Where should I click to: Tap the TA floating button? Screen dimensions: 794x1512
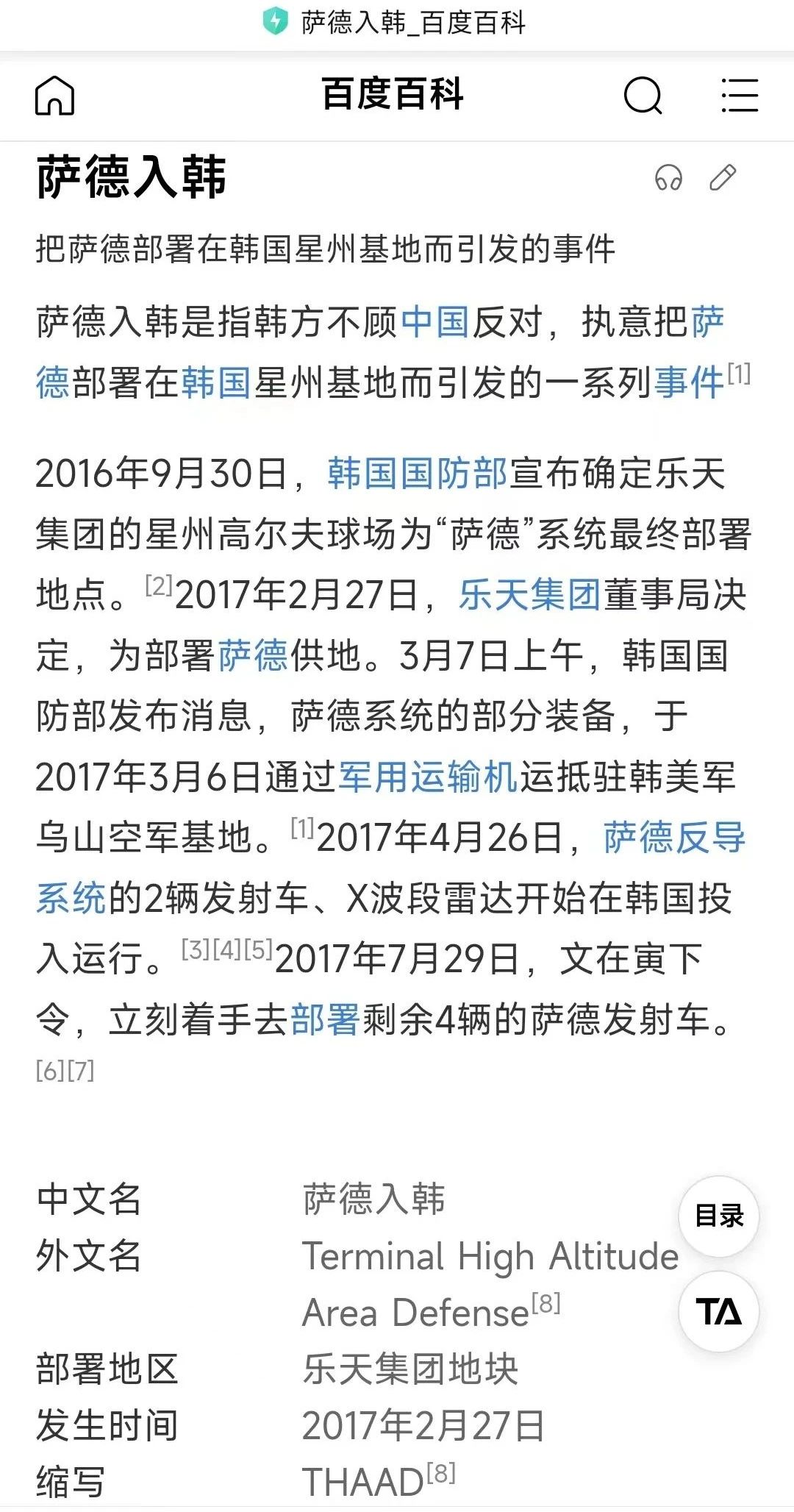coord(718,1311)
